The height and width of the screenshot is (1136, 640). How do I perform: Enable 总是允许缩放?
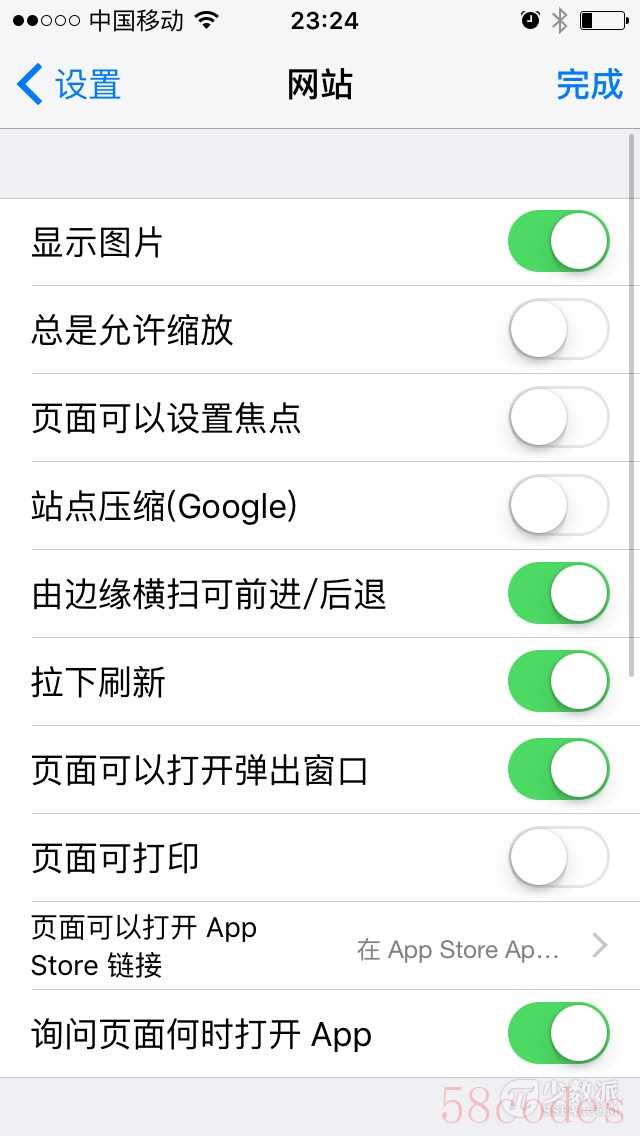[558, 330]
